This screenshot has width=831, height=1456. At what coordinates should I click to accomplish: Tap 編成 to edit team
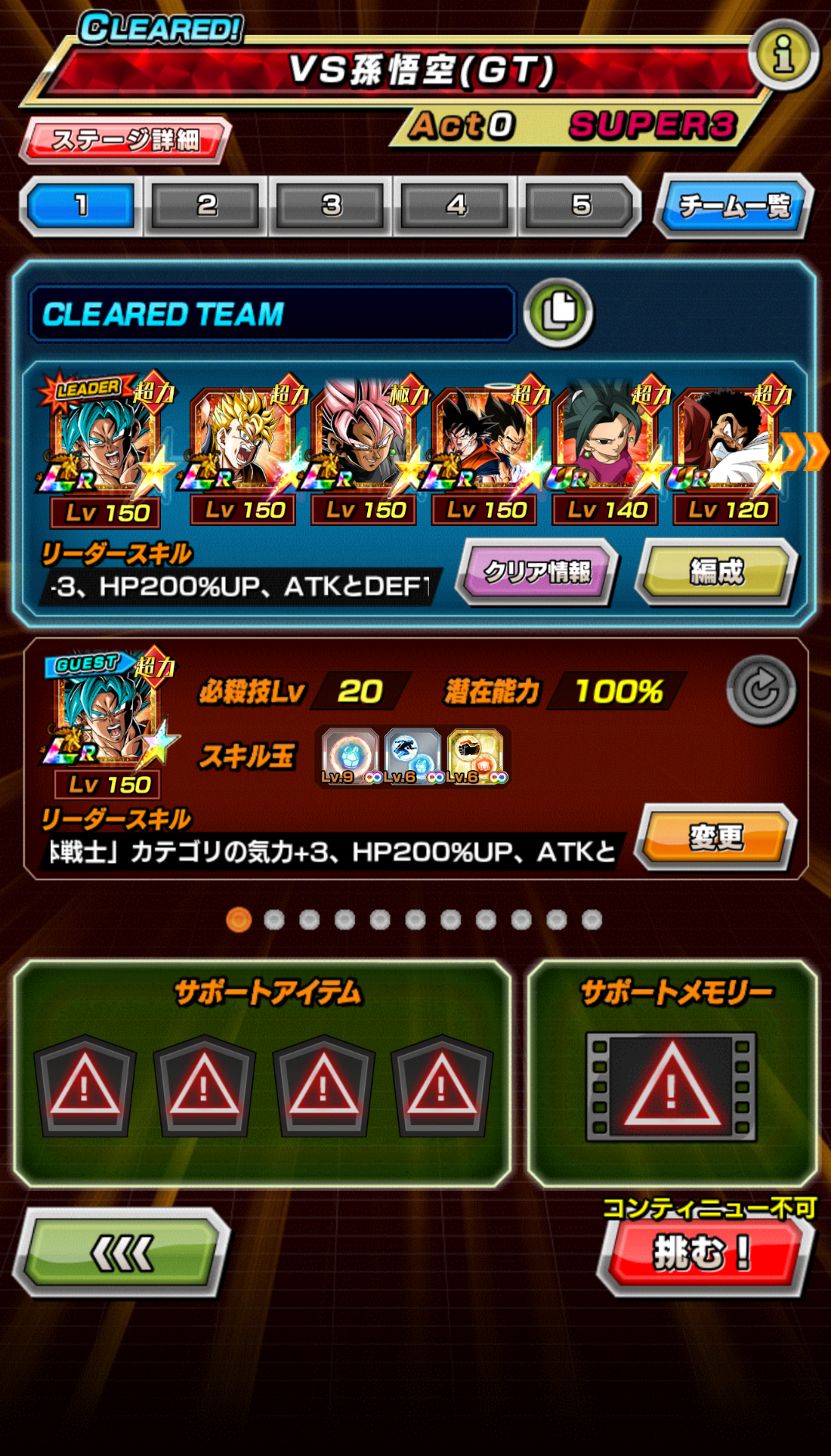716,572
